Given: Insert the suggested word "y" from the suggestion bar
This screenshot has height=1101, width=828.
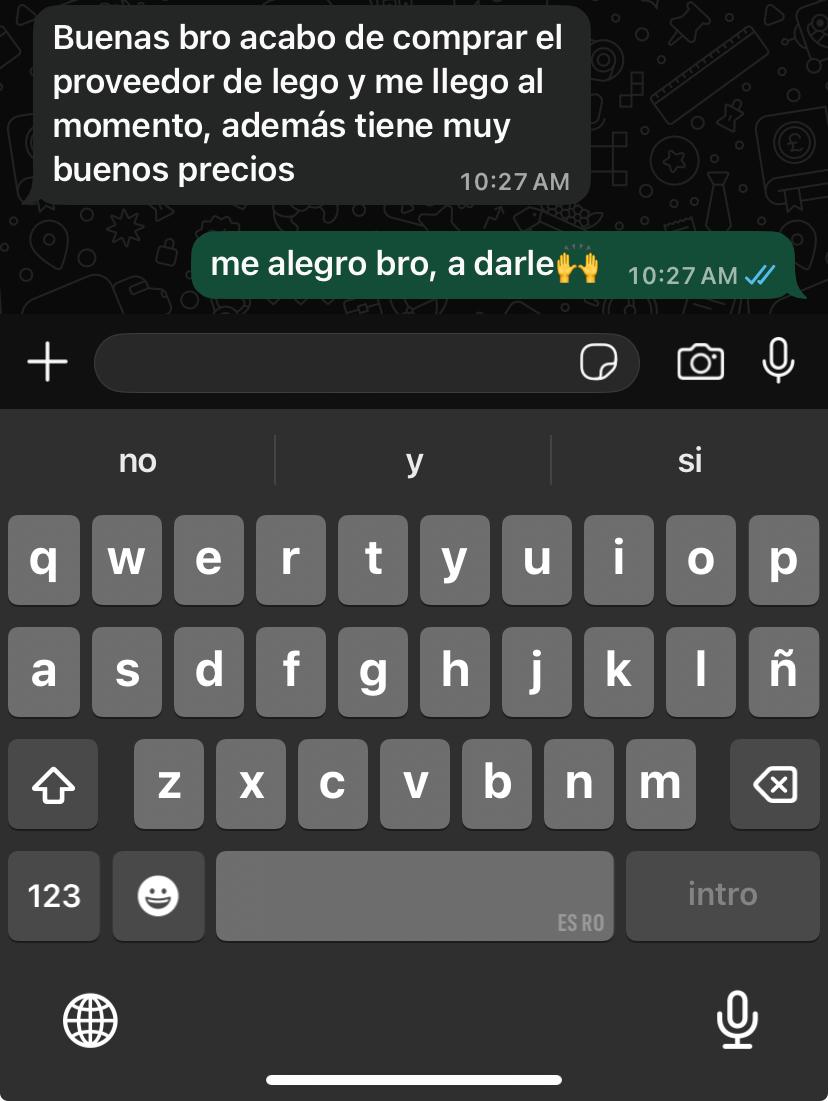Looking at the screenshot, I should click(x=414, y=461).
